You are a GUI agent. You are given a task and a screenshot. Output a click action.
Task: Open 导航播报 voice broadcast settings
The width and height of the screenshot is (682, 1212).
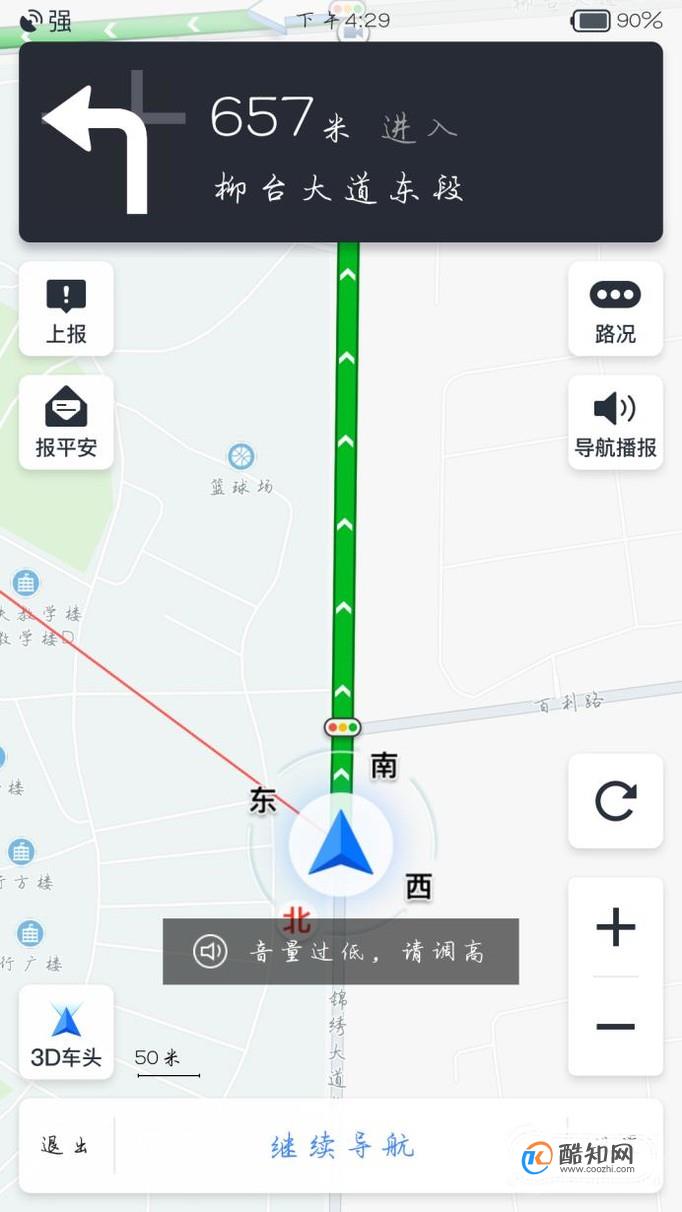tap(615, 423)
